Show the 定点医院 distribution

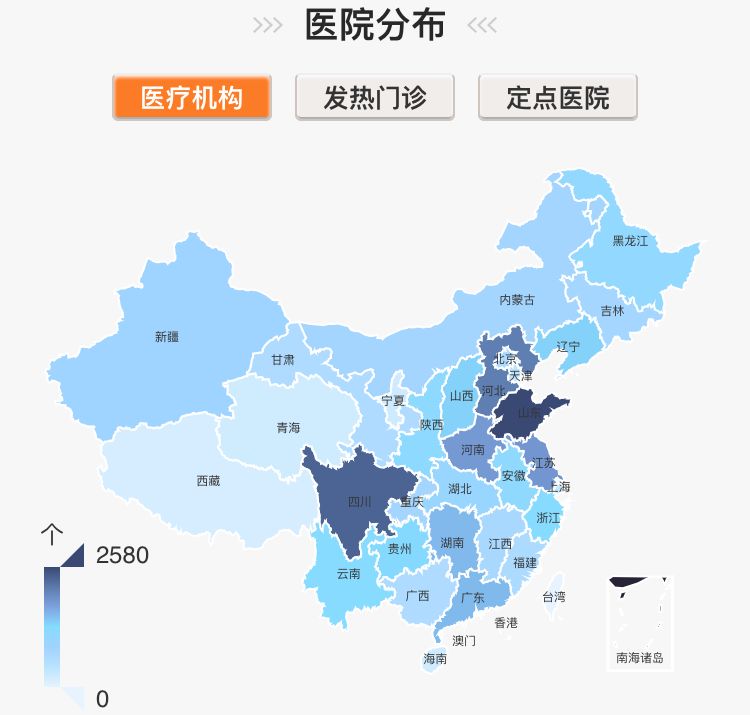coord(558,98)
